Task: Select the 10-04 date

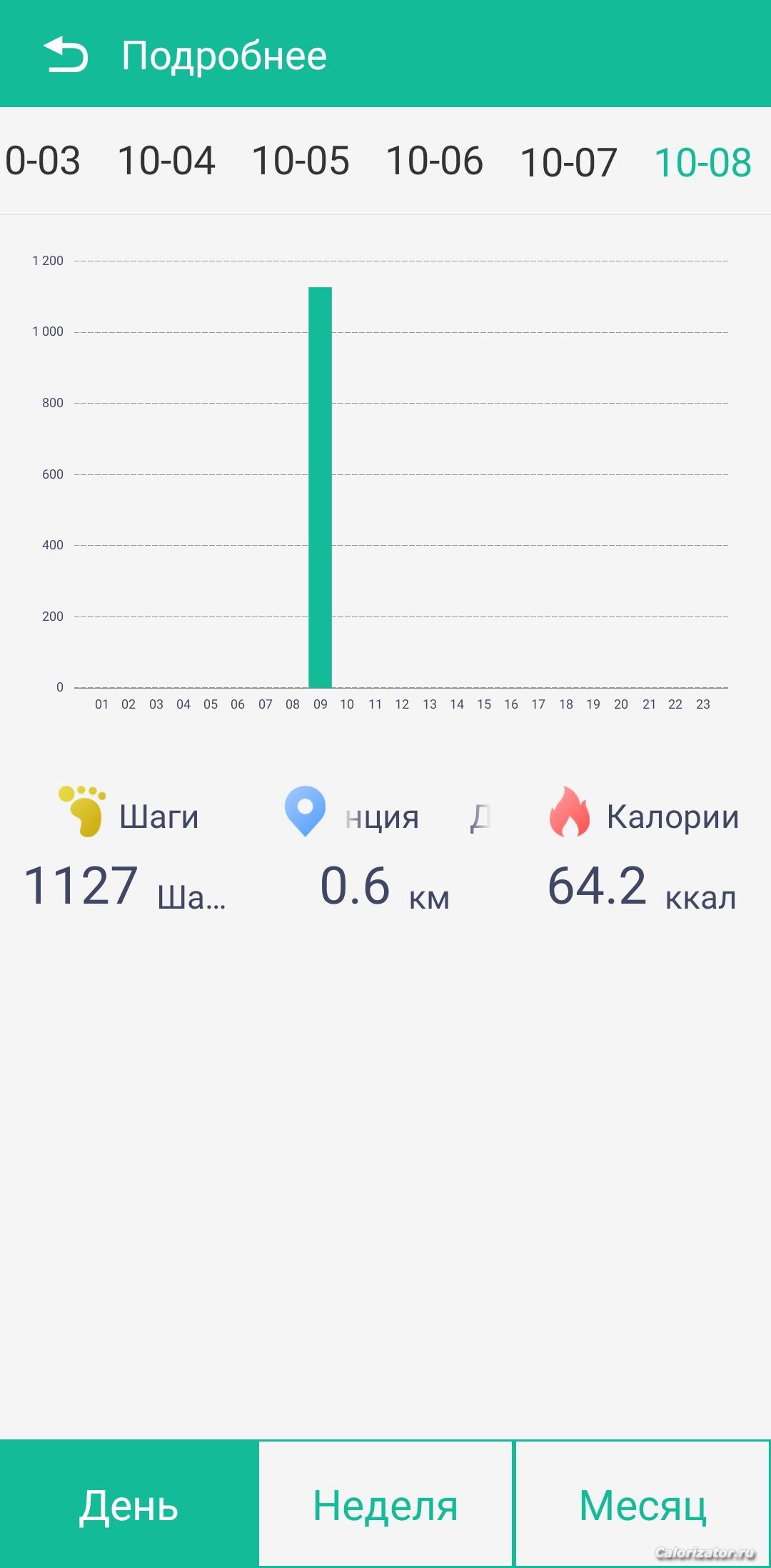Action: click(x=166, y=161)
